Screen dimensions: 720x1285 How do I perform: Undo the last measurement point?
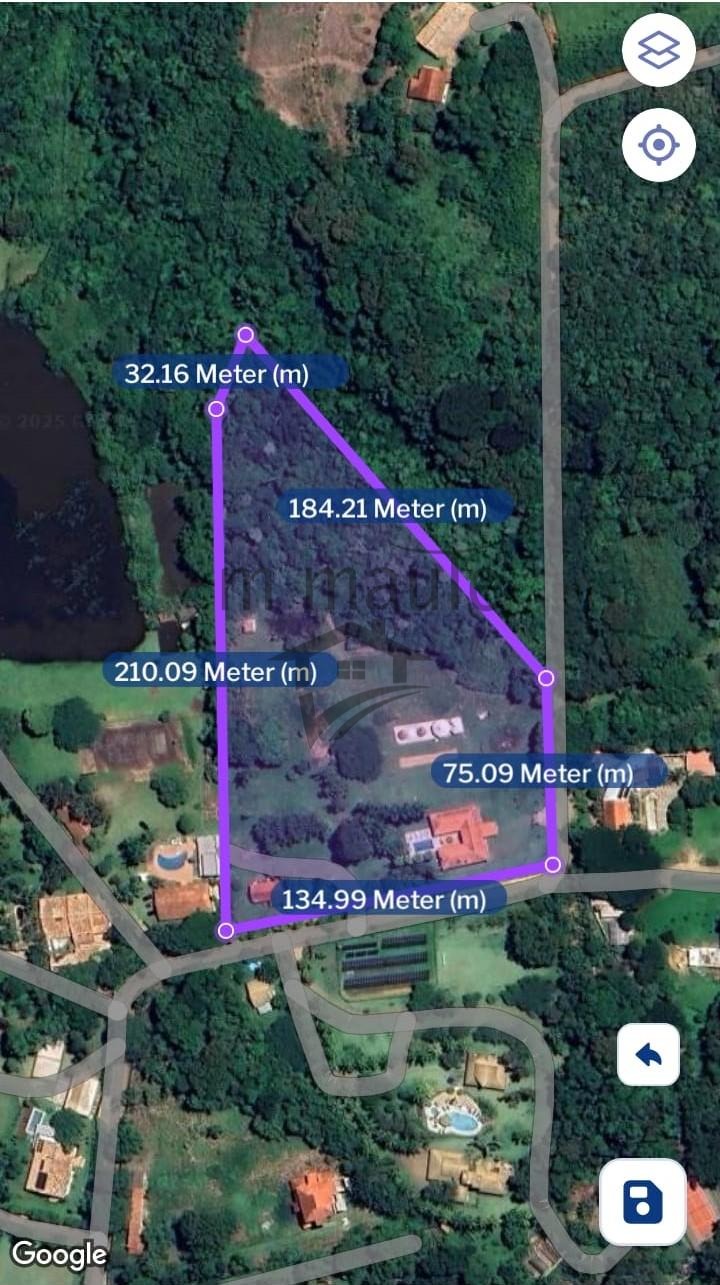648,1055
